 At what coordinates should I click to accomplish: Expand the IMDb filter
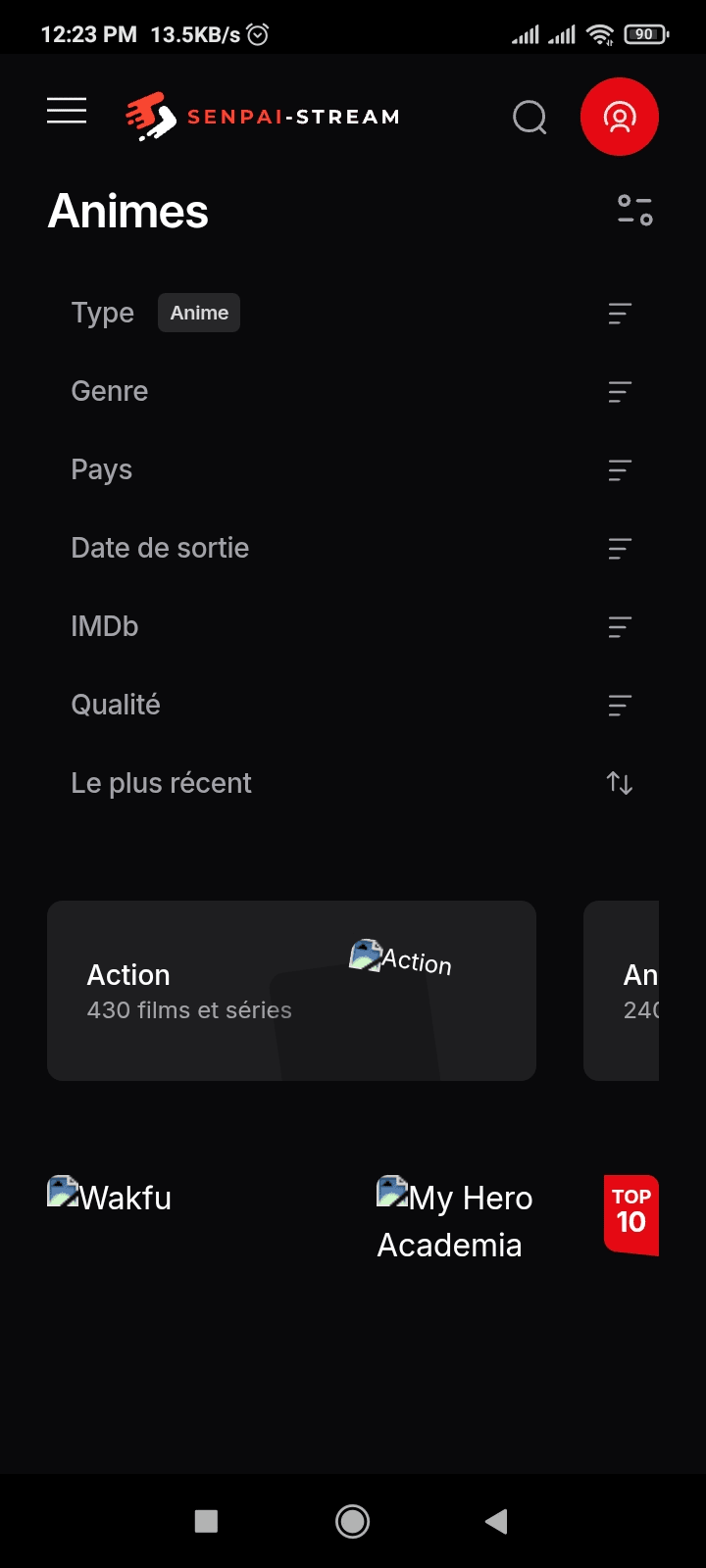[619, 627]
